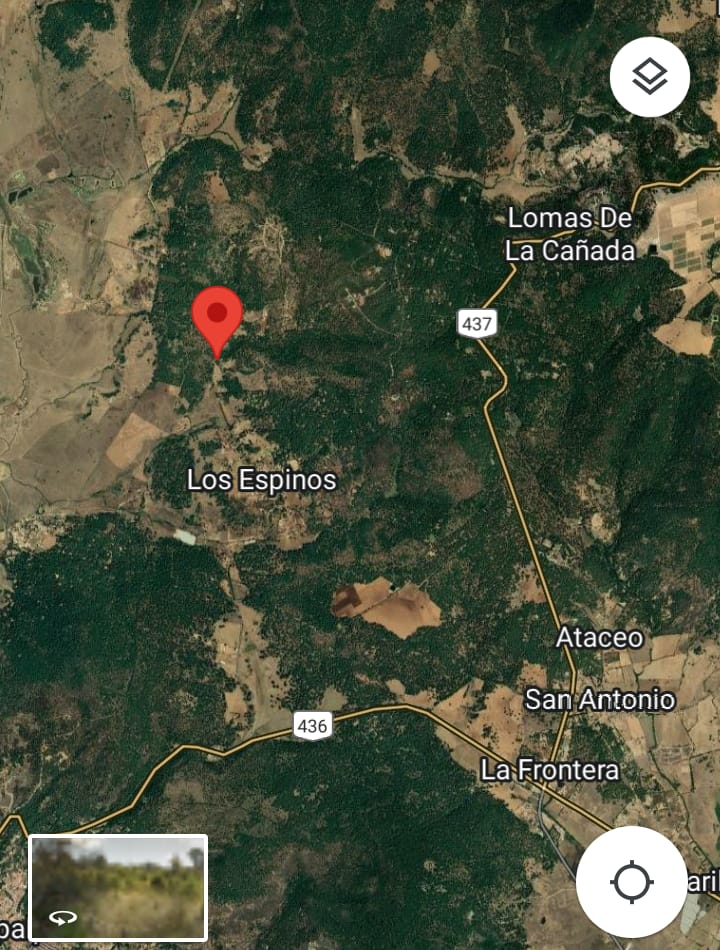Select the San Antonio place label
The width and height of the screenshot is (720, 950).
click(x=600, y=699)
